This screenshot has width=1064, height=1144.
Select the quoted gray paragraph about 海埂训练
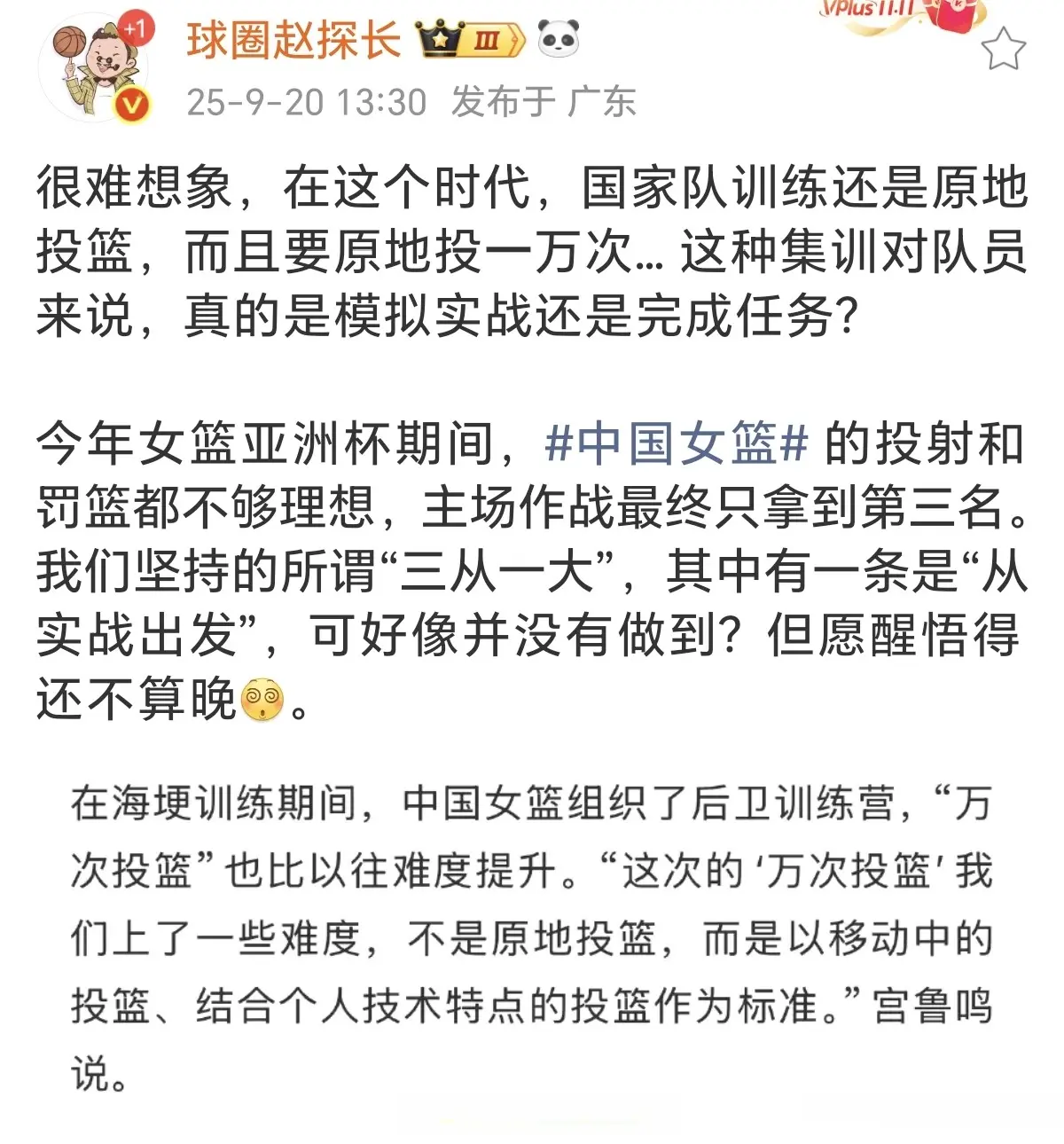coord(532,931)
